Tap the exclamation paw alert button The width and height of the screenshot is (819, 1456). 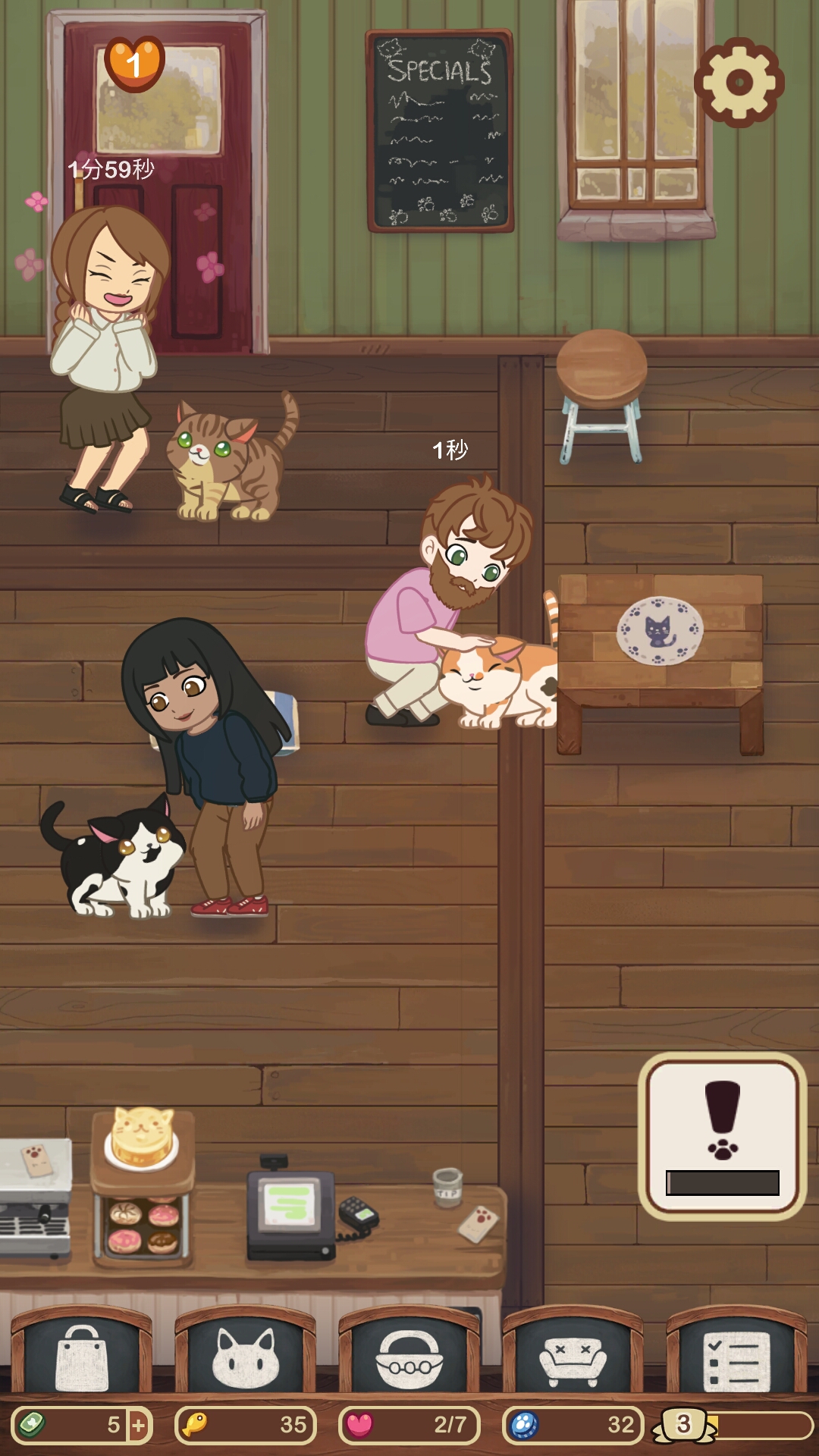pos(722,1135)
